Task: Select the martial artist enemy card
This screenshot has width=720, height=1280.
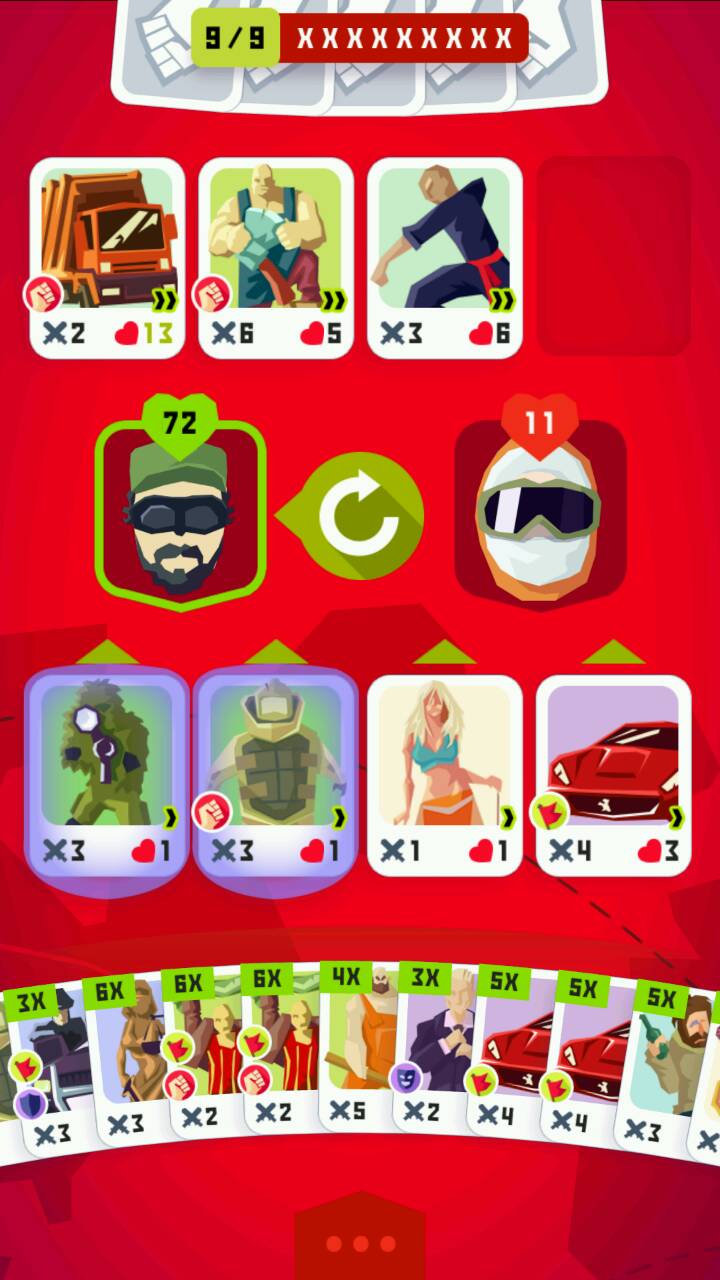Action: tap(445, 257)
